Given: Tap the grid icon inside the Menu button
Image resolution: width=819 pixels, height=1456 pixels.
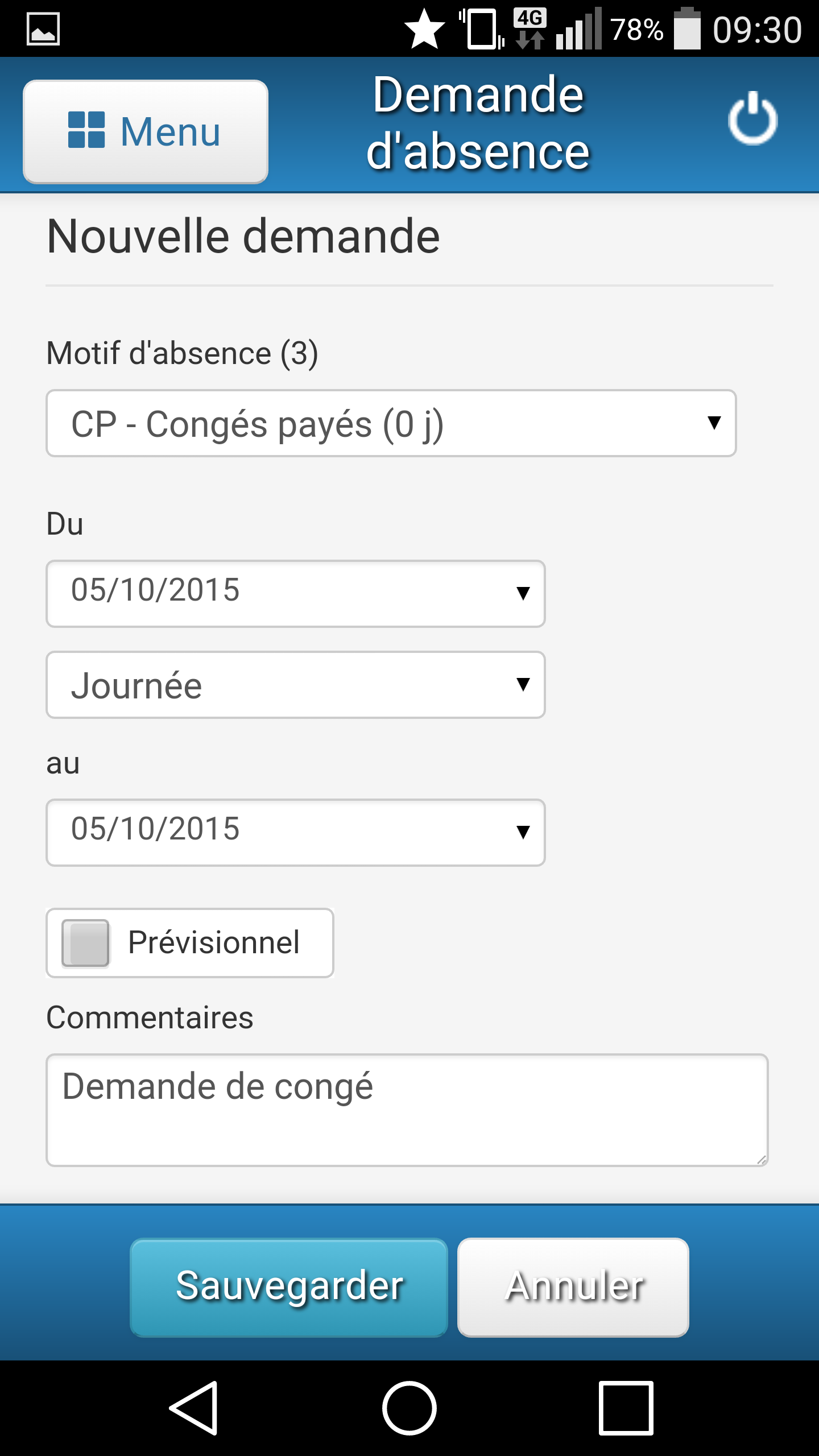Looking at the screenshot, I should (x=86, y=131).
